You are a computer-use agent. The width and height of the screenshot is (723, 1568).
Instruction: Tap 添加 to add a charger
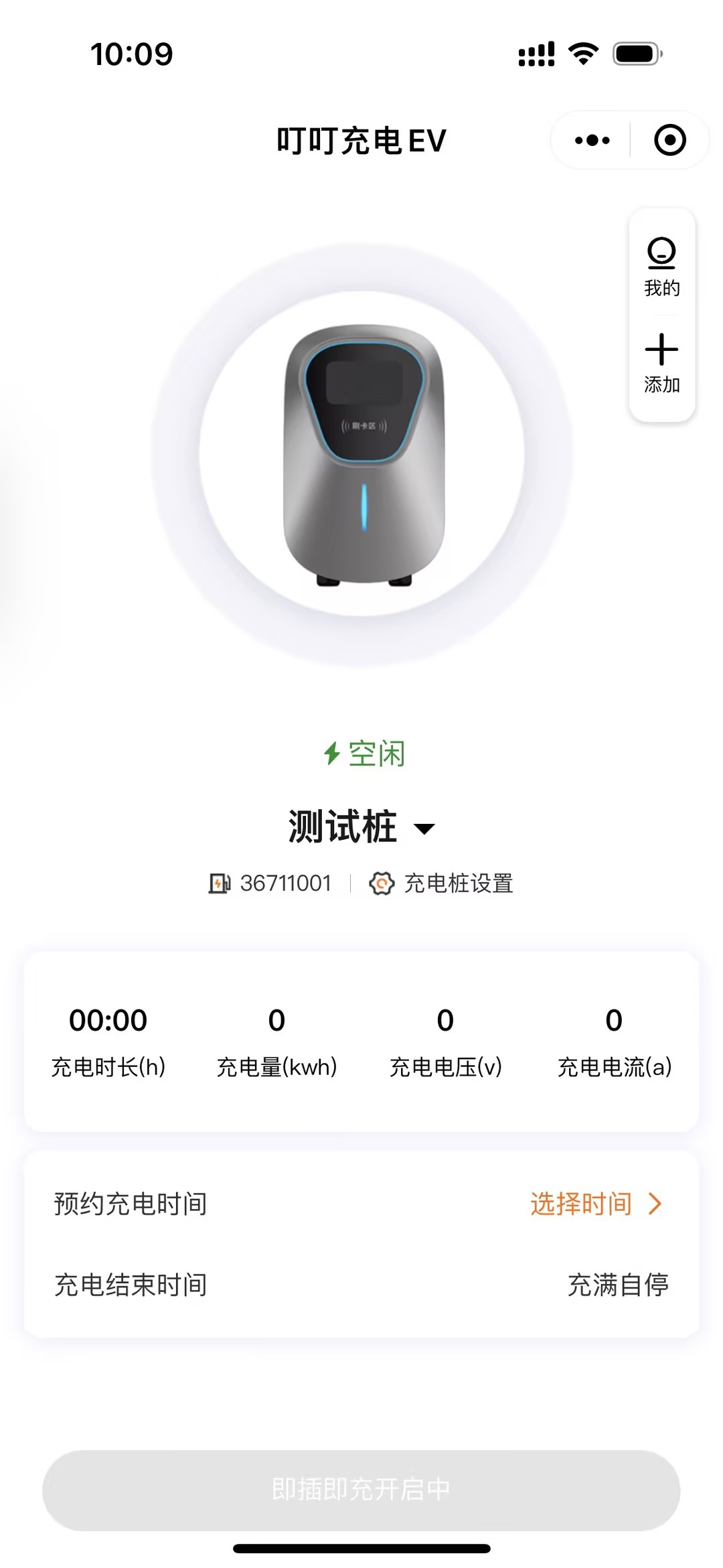click(x=661, y=363)
